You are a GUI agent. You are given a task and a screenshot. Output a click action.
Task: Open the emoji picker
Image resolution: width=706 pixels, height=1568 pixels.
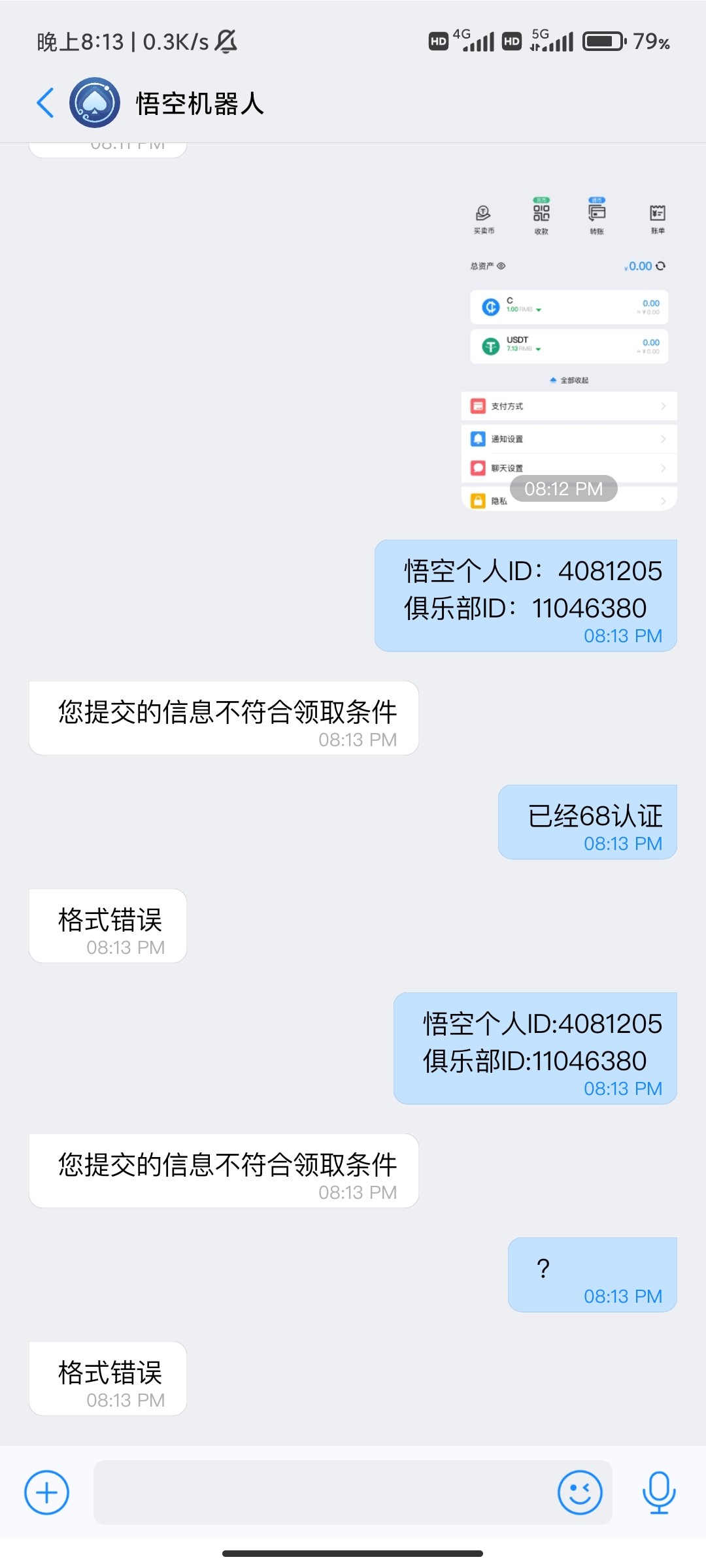[580, 1492]
